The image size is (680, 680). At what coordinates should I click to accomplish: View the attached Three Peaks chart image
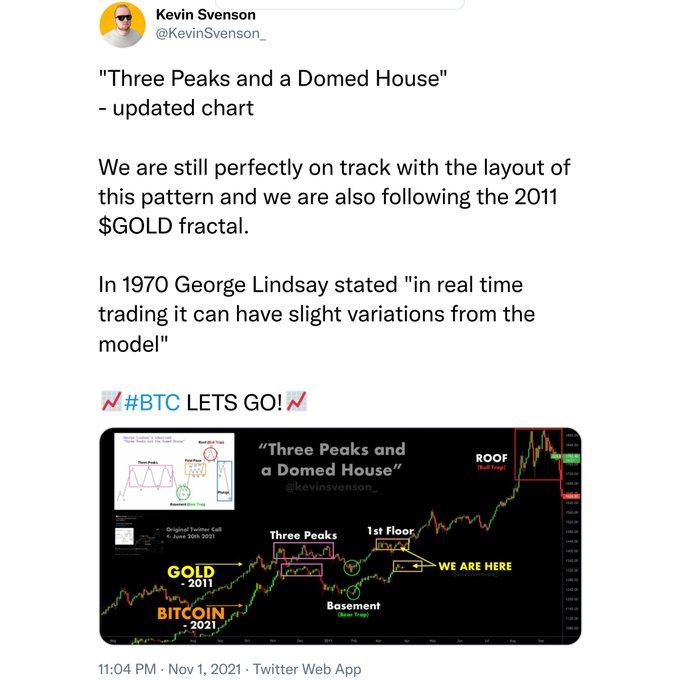339,536
